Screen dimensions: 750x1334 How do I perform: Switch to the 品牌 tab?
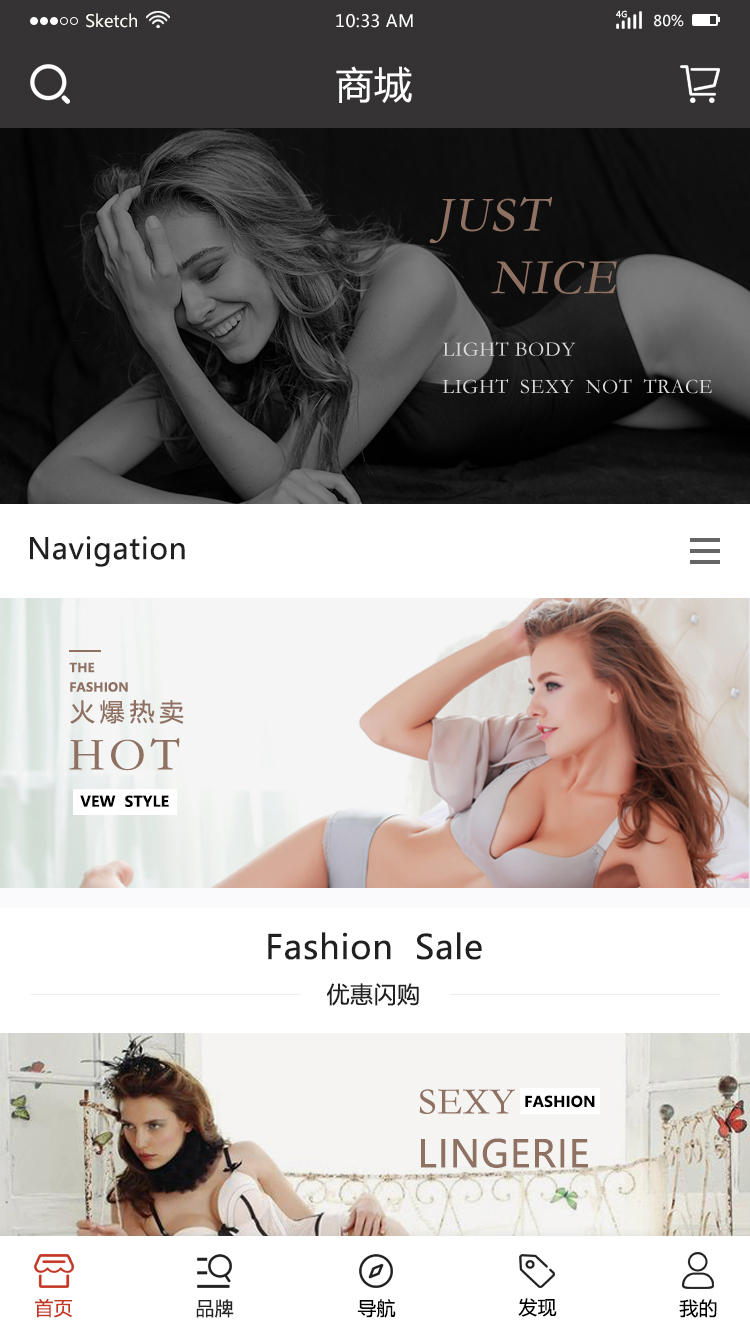coord(214,1285)
